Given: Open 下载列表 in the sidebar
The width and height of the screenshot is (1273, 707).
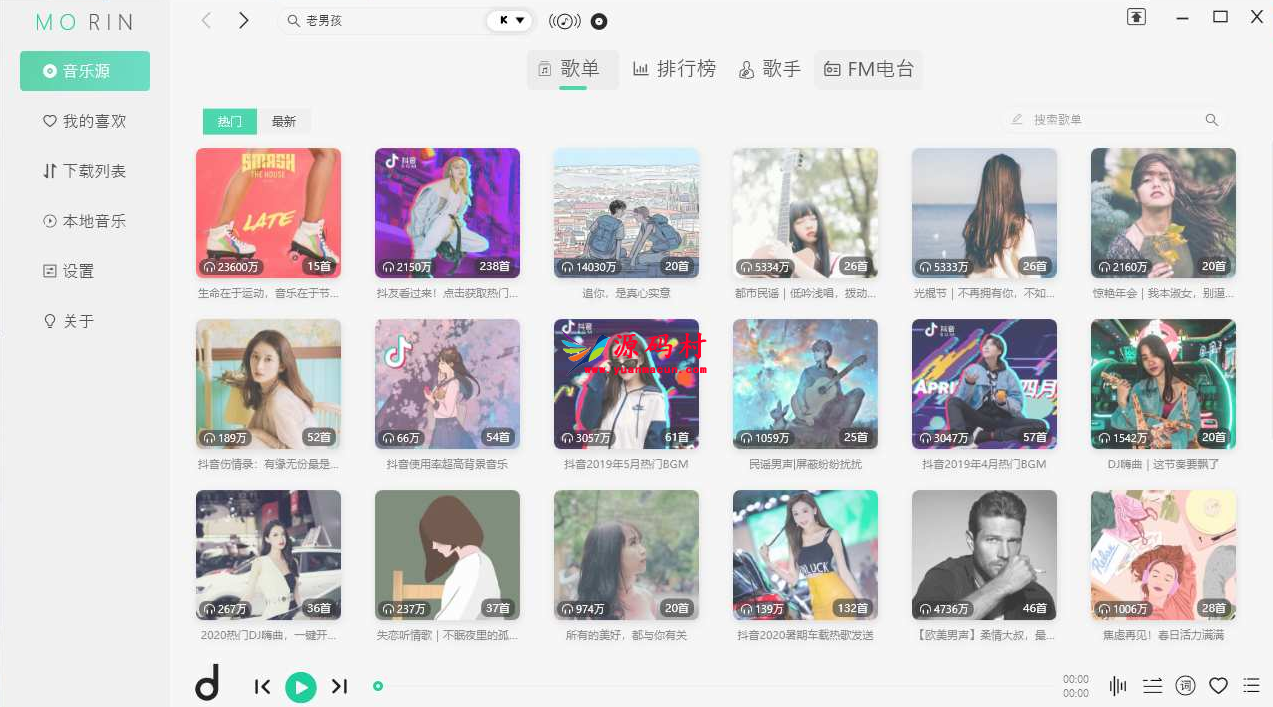Looking at the screenshot, I should pyautogui.click(x=85, y=171).
